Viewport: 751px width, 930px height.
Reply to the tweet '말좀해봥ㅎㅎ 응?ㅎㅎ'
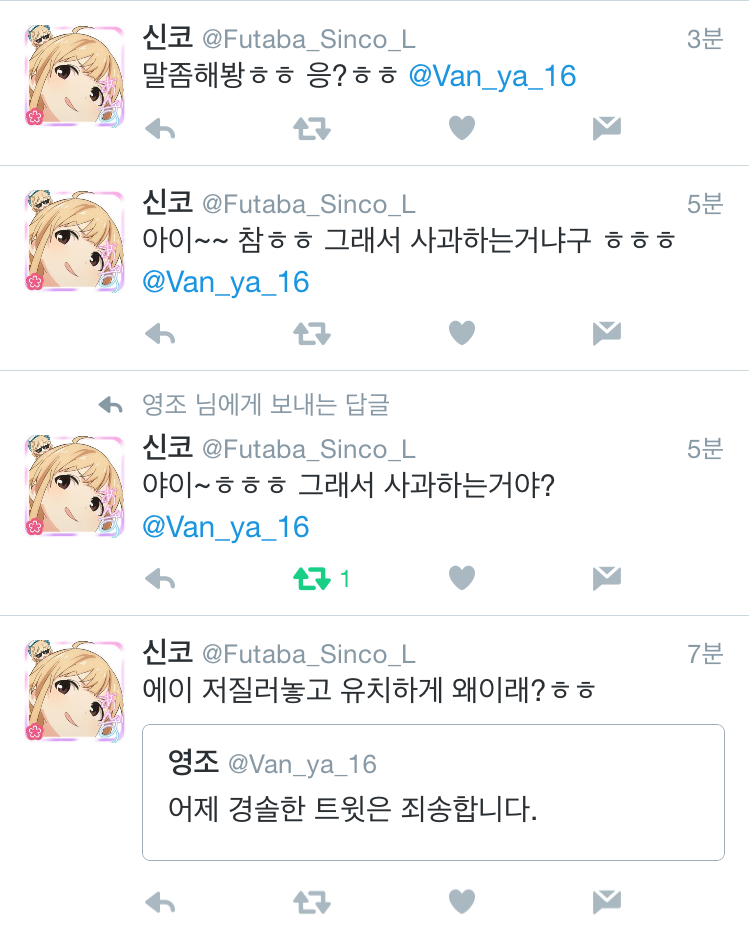[160, 129]
